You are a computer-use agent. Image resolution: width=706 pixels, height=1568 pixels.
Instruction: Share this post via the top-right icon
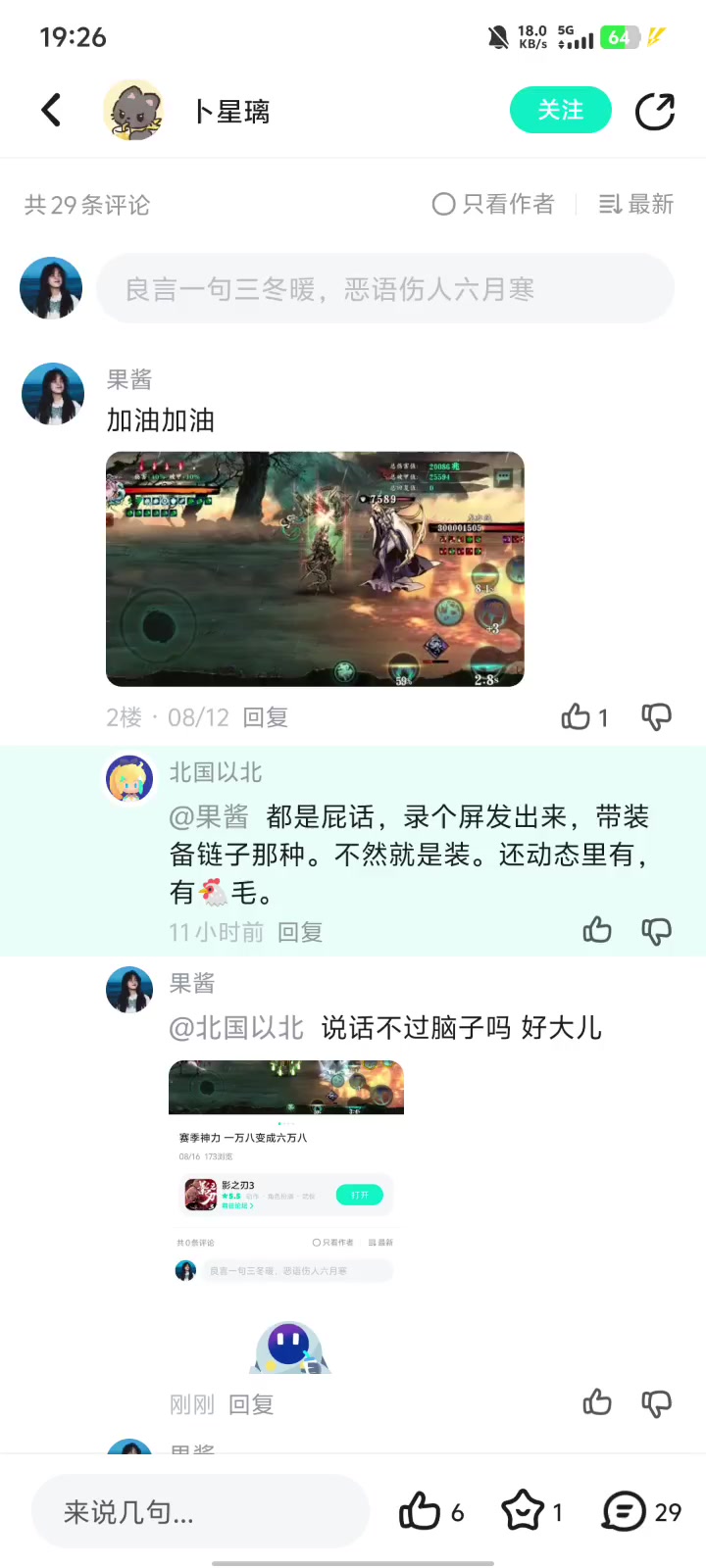654,111
